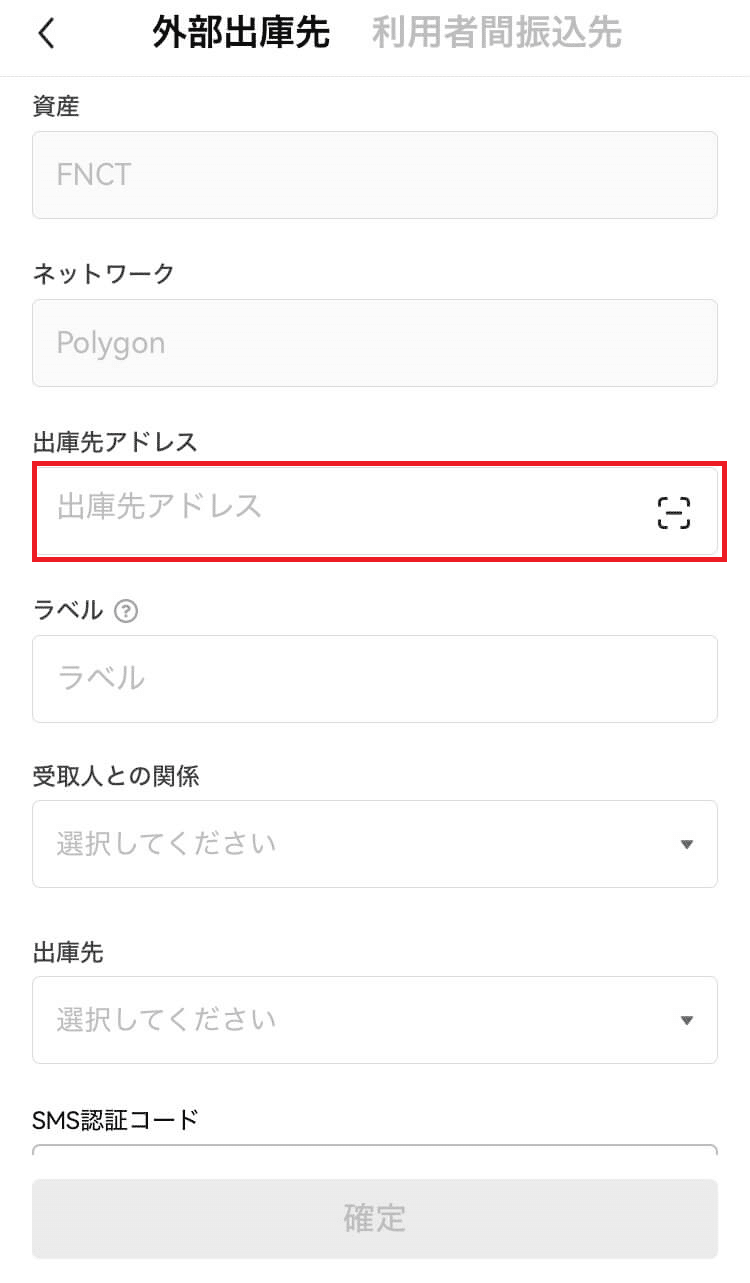750x1283 pixels.
Task: Tap the 確定 confirm button
Action: (375, 1219)
